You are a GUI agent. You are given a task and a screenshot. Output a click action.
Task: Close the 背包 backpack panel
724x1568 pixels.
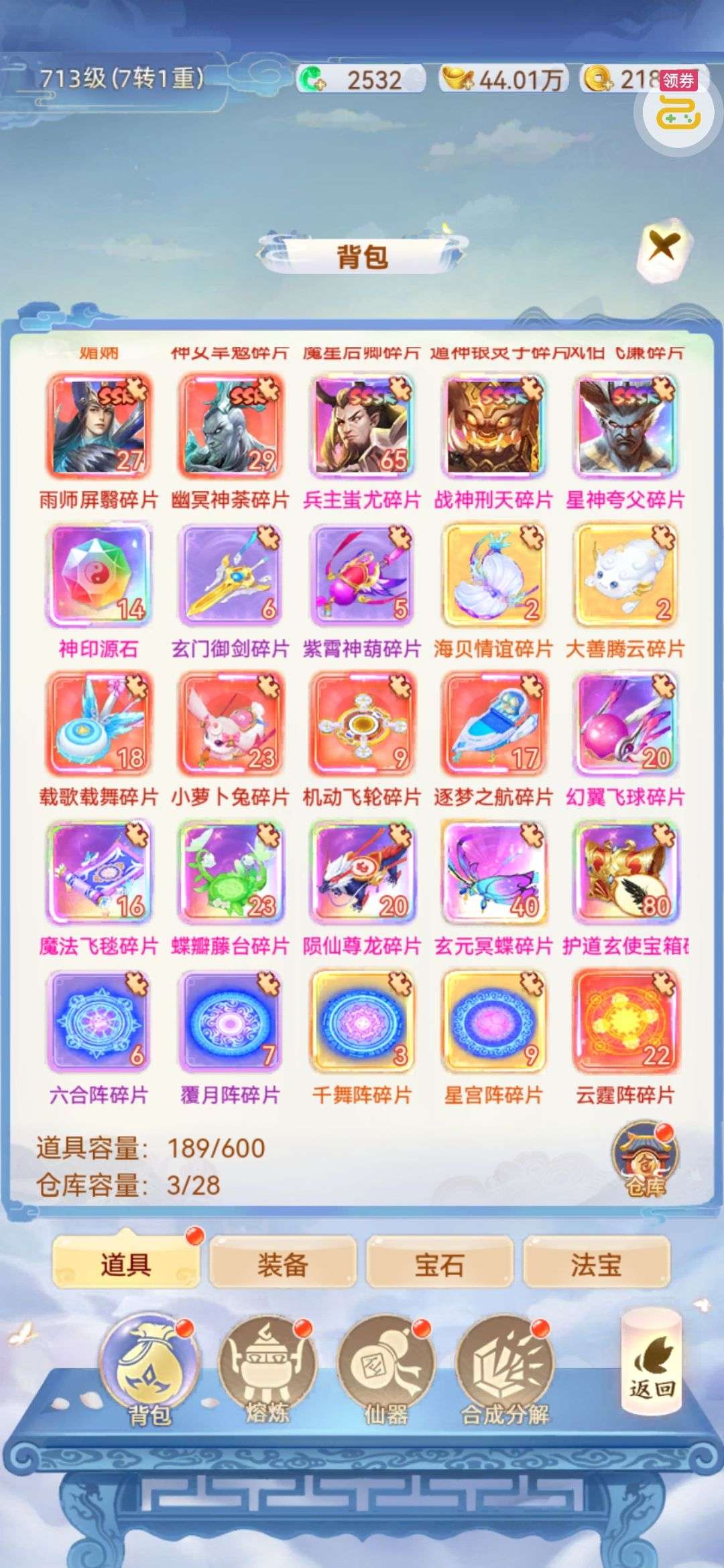662,247
